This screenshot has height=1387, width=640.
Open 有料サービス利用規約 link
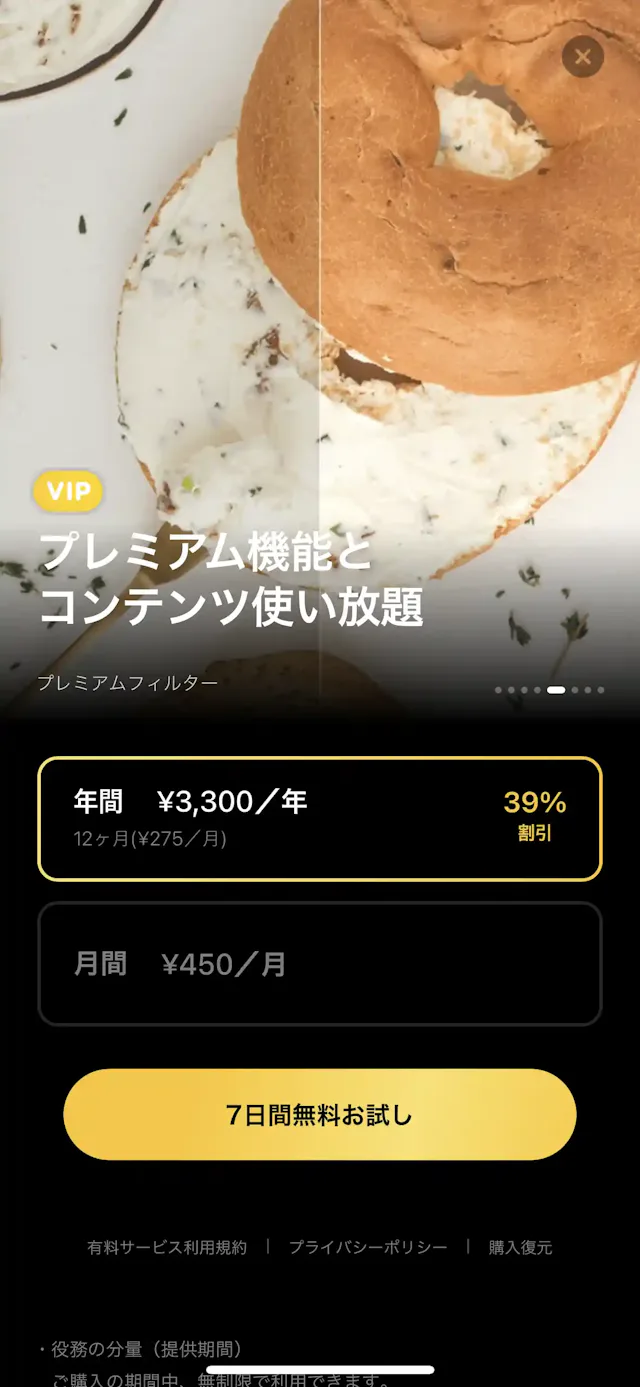166,1247
